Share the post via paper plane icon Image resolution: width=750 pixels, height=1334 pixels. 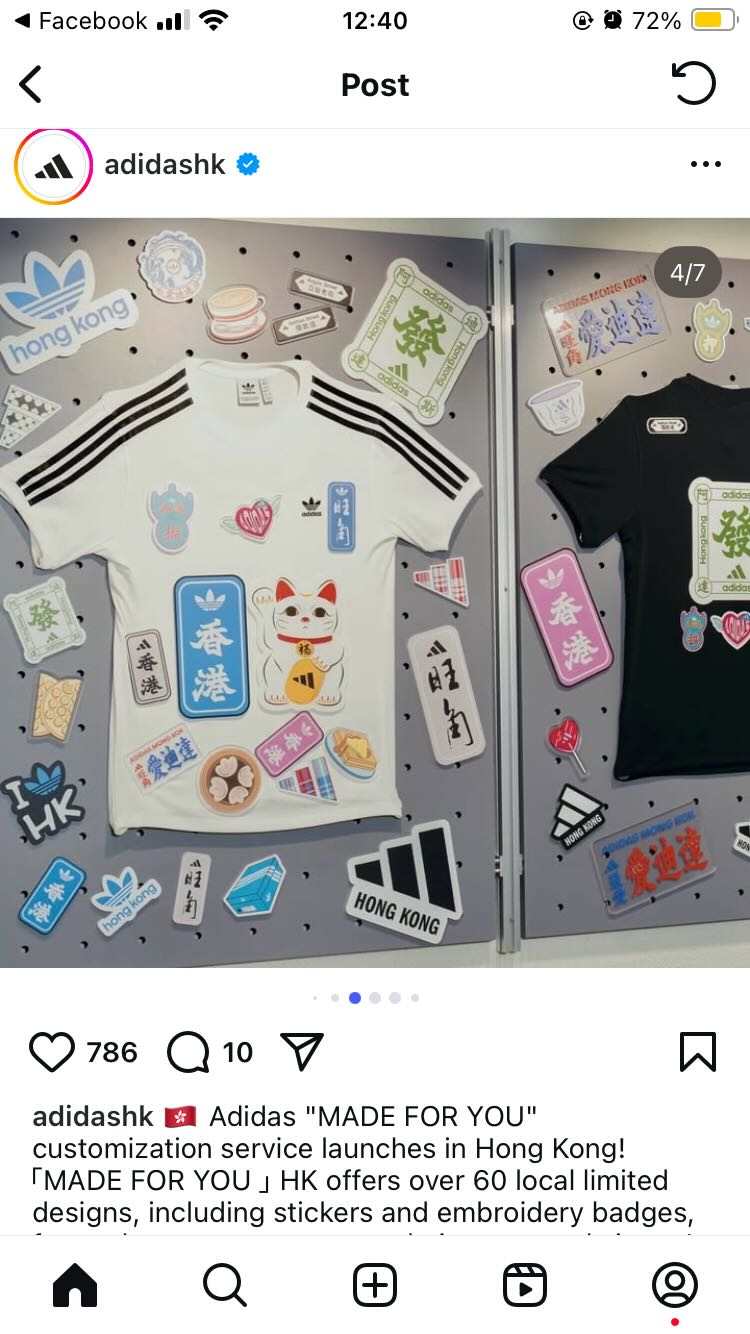coord(302,1052)
